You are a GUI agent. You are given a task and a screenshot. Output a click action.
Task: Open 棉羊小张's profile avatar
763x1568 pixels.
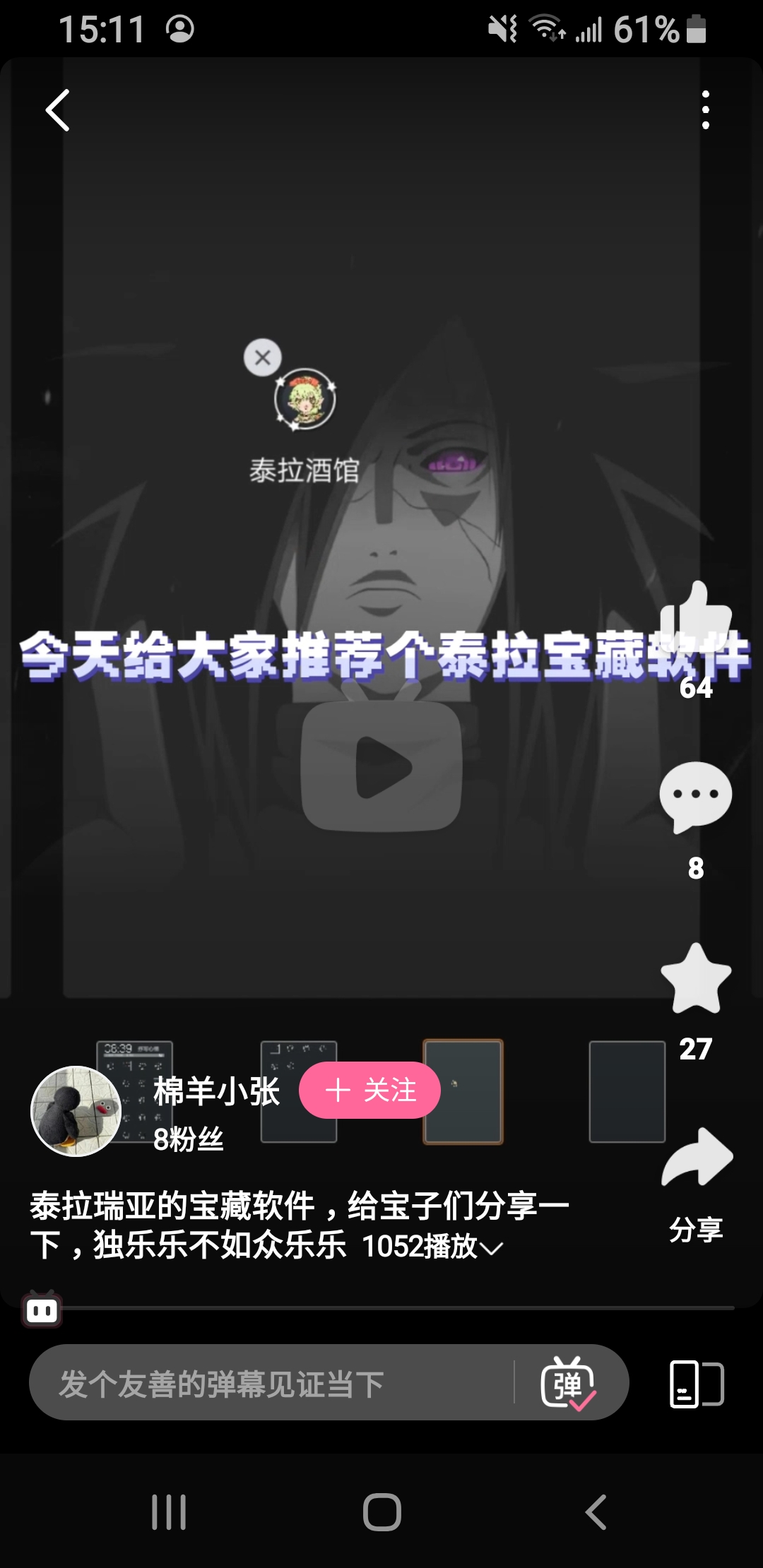tap(76, 1111)
